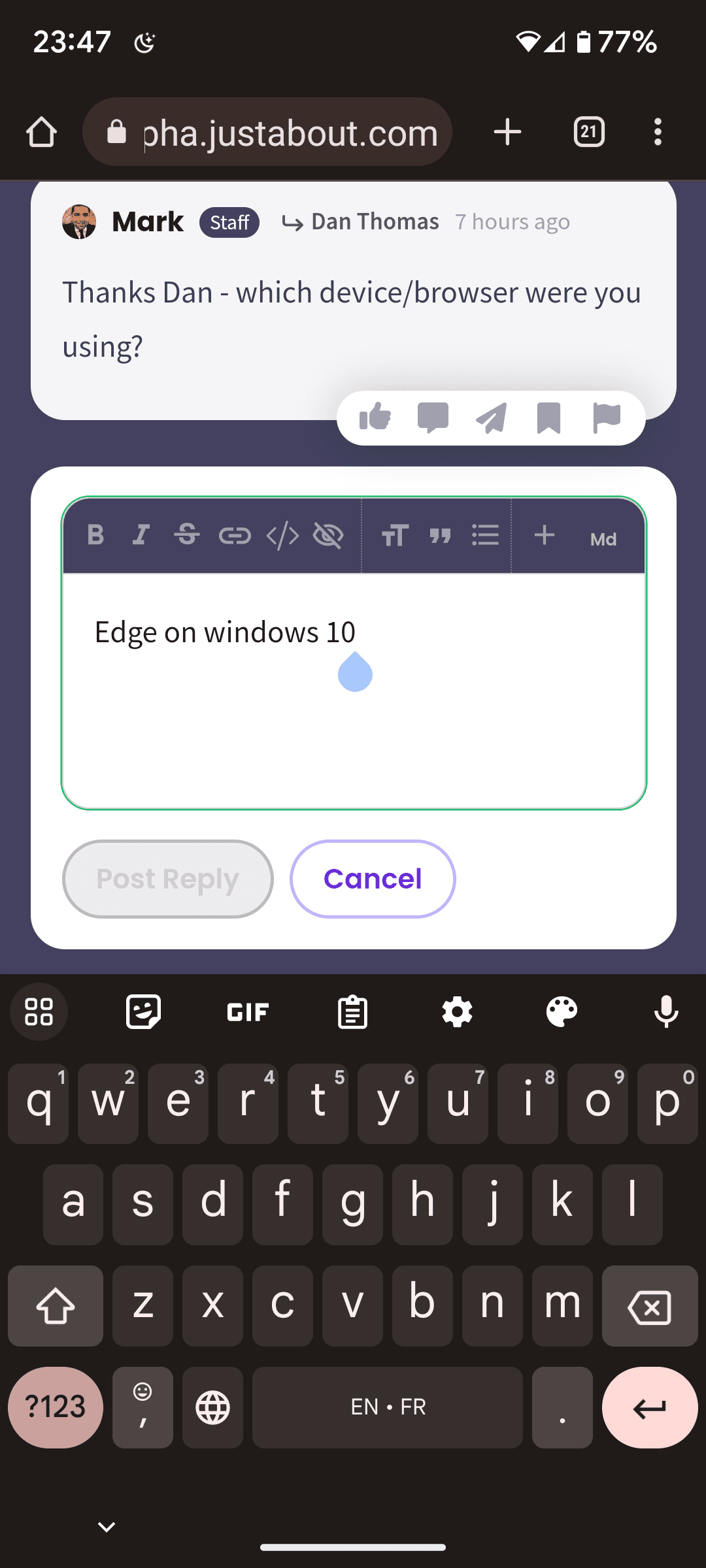
Task: Apply italic formatting in the editor
Action: (x=141, y=535)
